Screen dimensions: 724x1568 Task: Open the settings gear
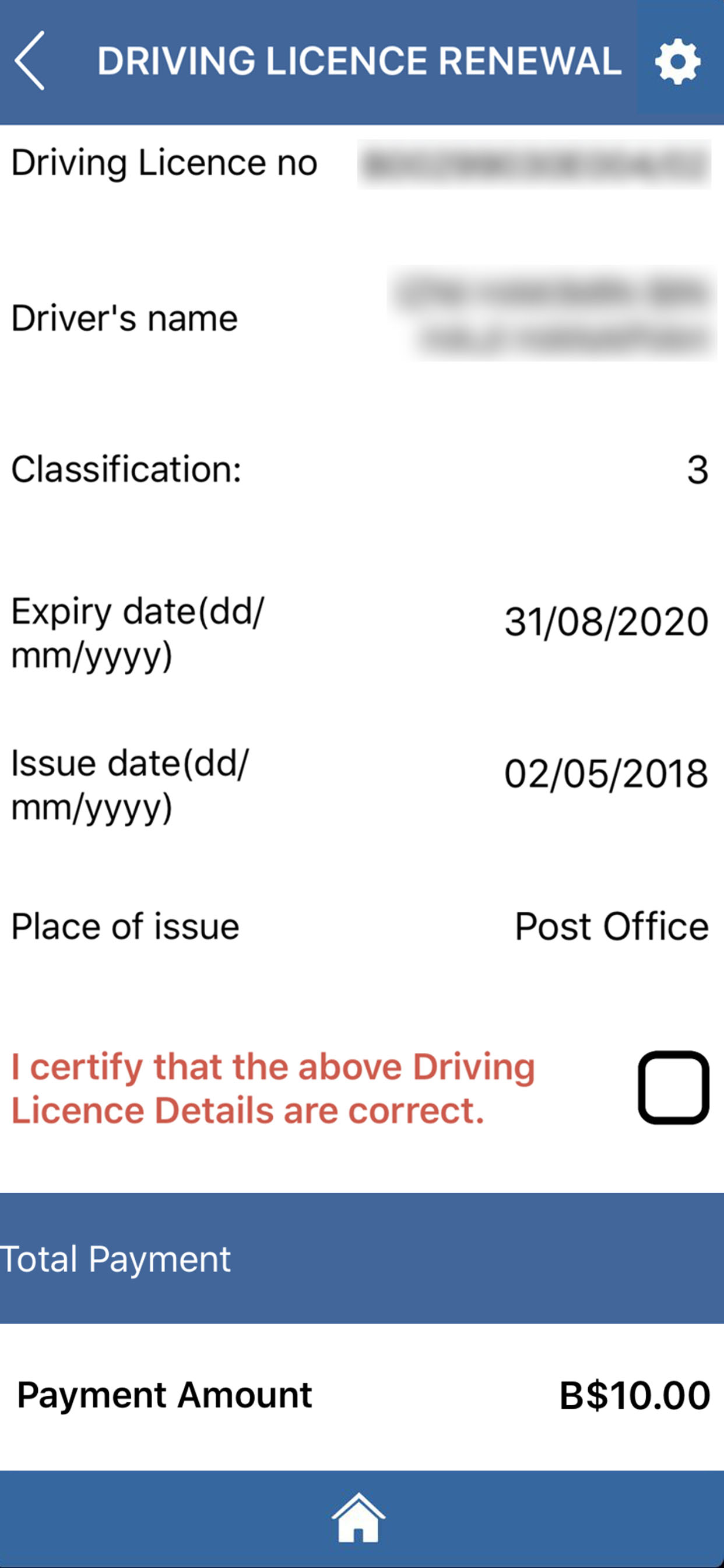(678, 61)
